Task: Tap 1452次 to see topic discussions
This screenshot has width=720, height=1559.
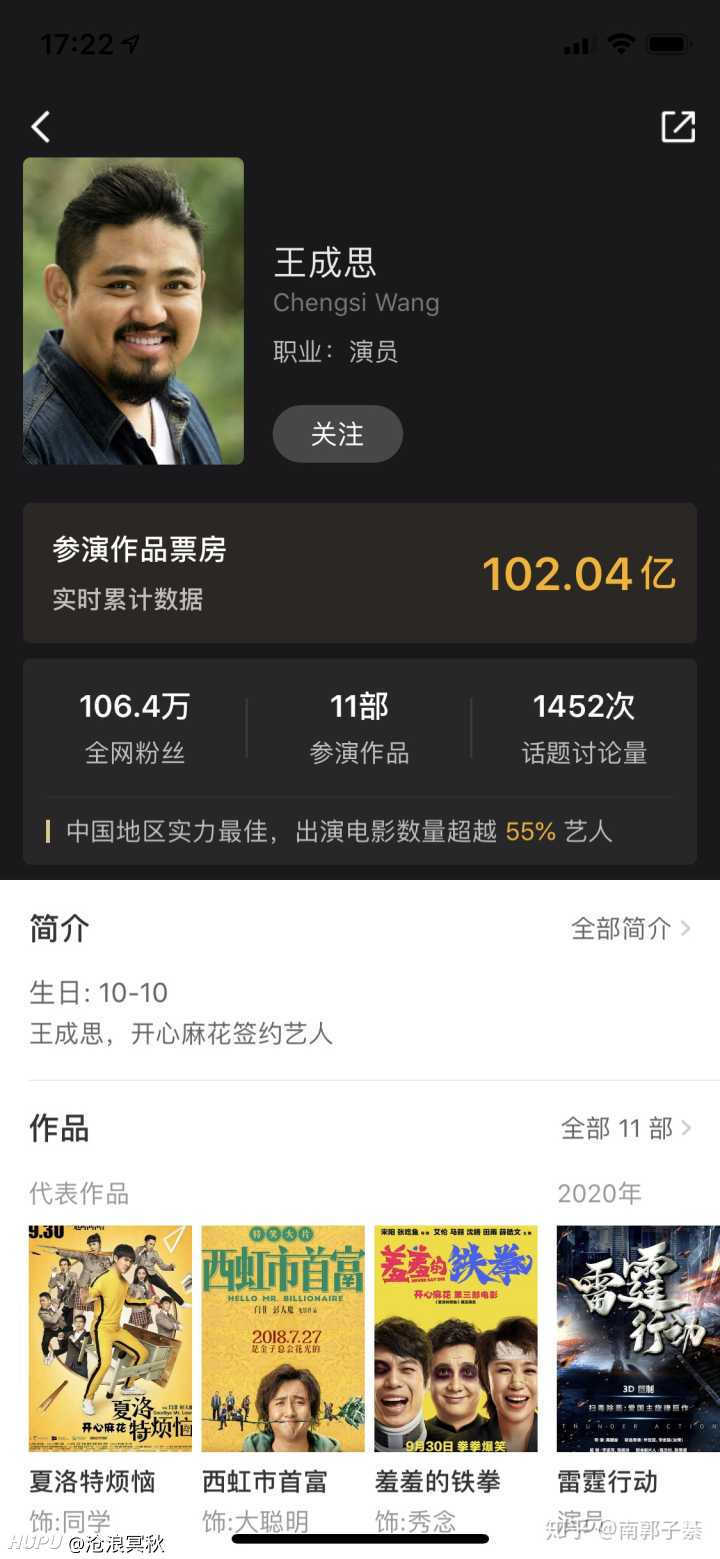Action: tap(583, 707)
